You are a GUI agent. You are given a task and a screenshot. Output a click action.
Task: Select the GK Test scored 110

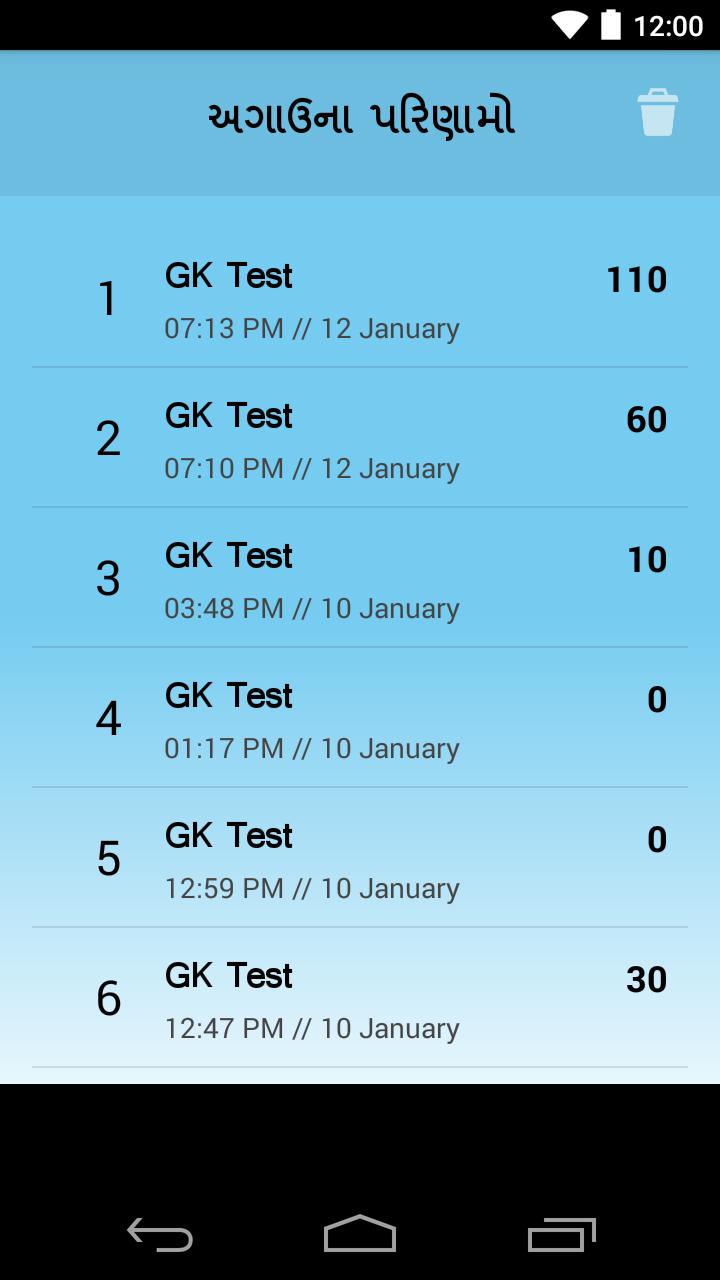click(x=637, y=280)
